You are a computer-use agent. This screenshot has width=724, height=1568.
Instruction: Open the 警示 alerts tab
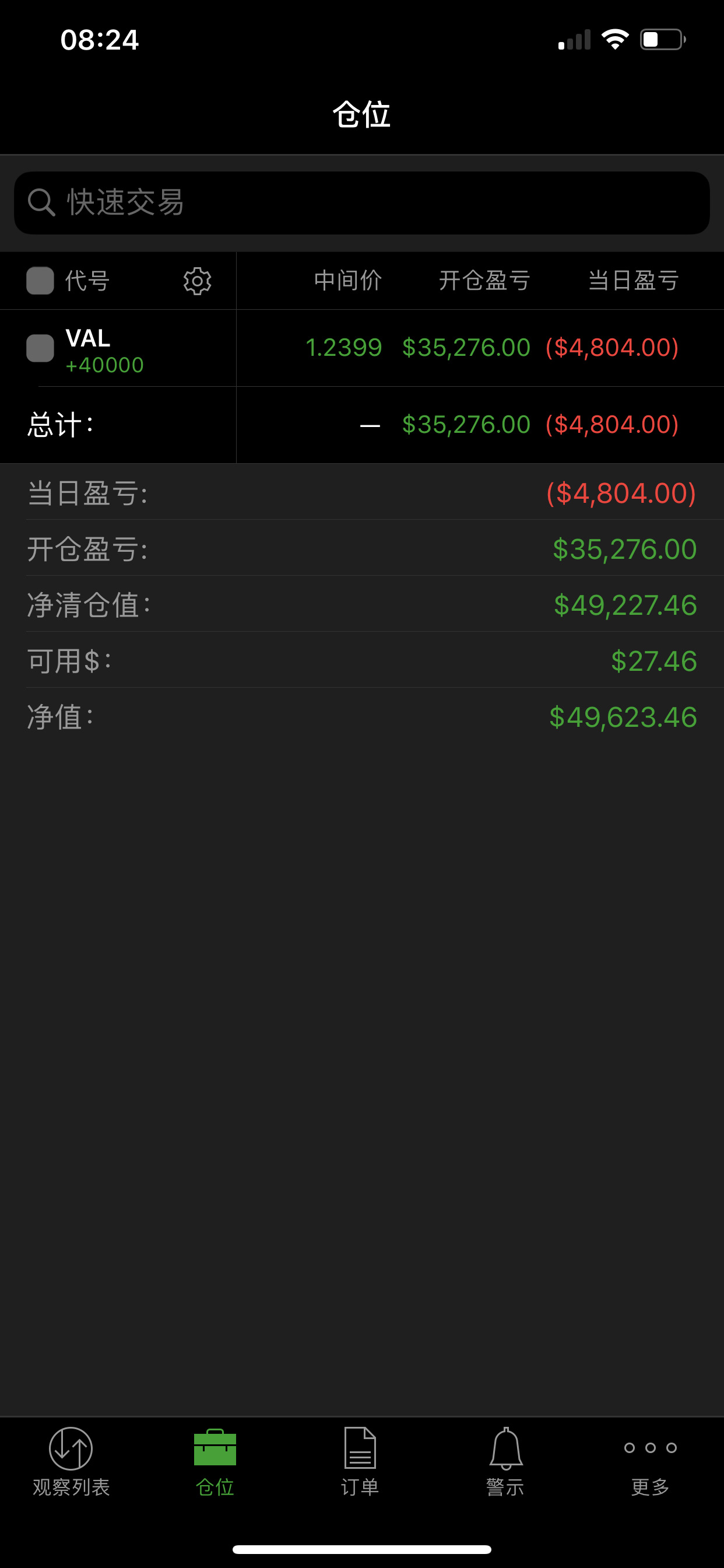(505, 1462)
